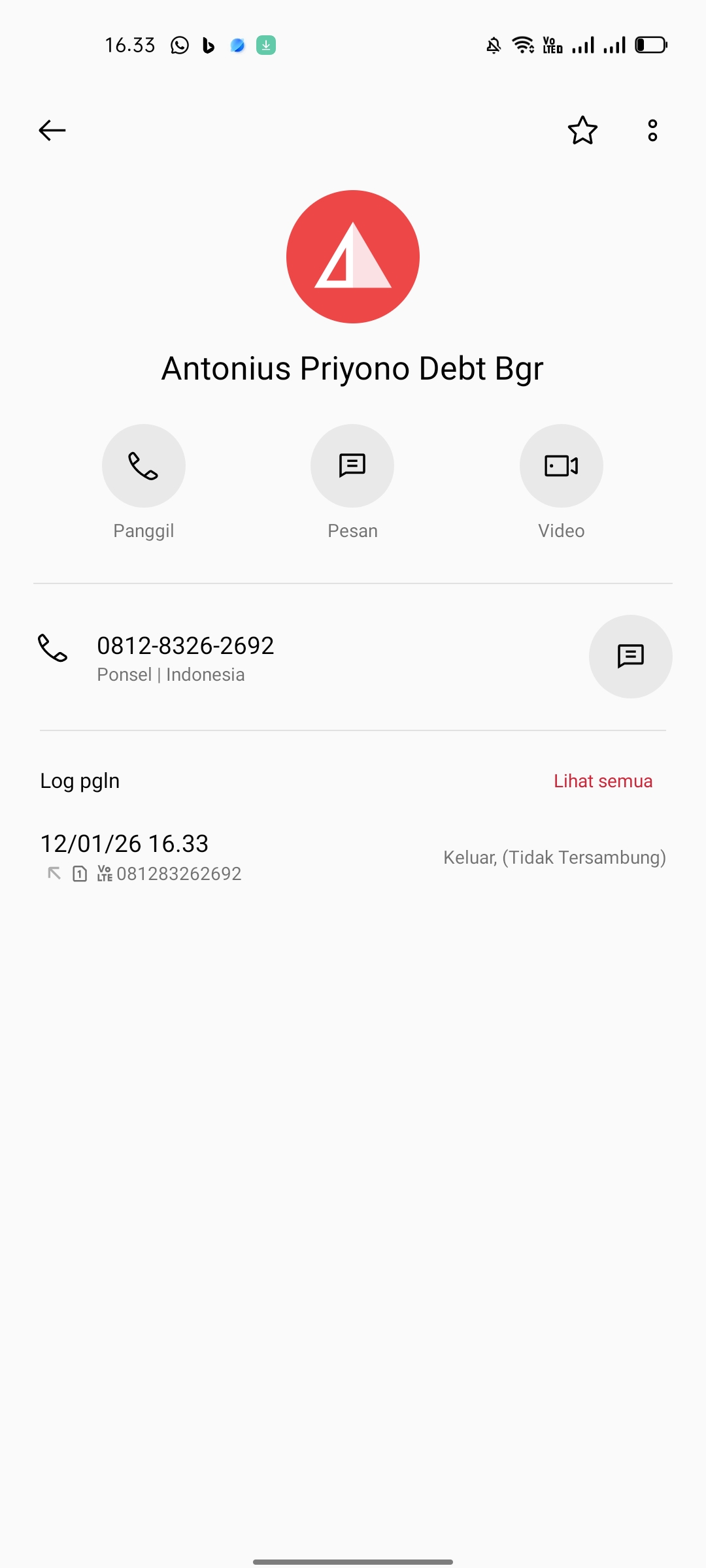The height and width of the screenshot is (1568, 706).
Task: Tap the phone icon beside 0812-8326-2692
Action: [54, 649]
